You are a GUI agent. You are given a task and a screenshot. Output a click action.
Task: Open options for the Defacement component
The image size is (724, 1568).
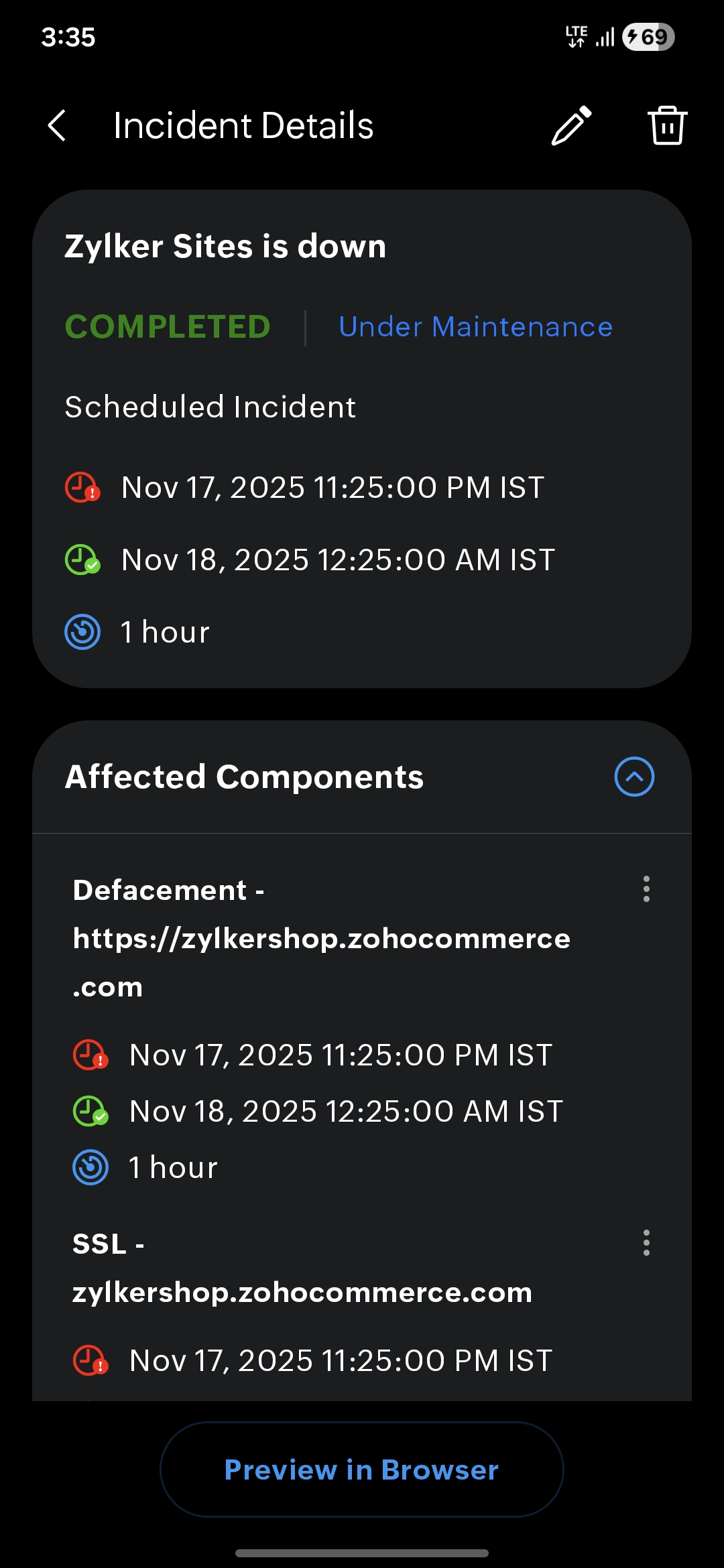click(646, 889)
